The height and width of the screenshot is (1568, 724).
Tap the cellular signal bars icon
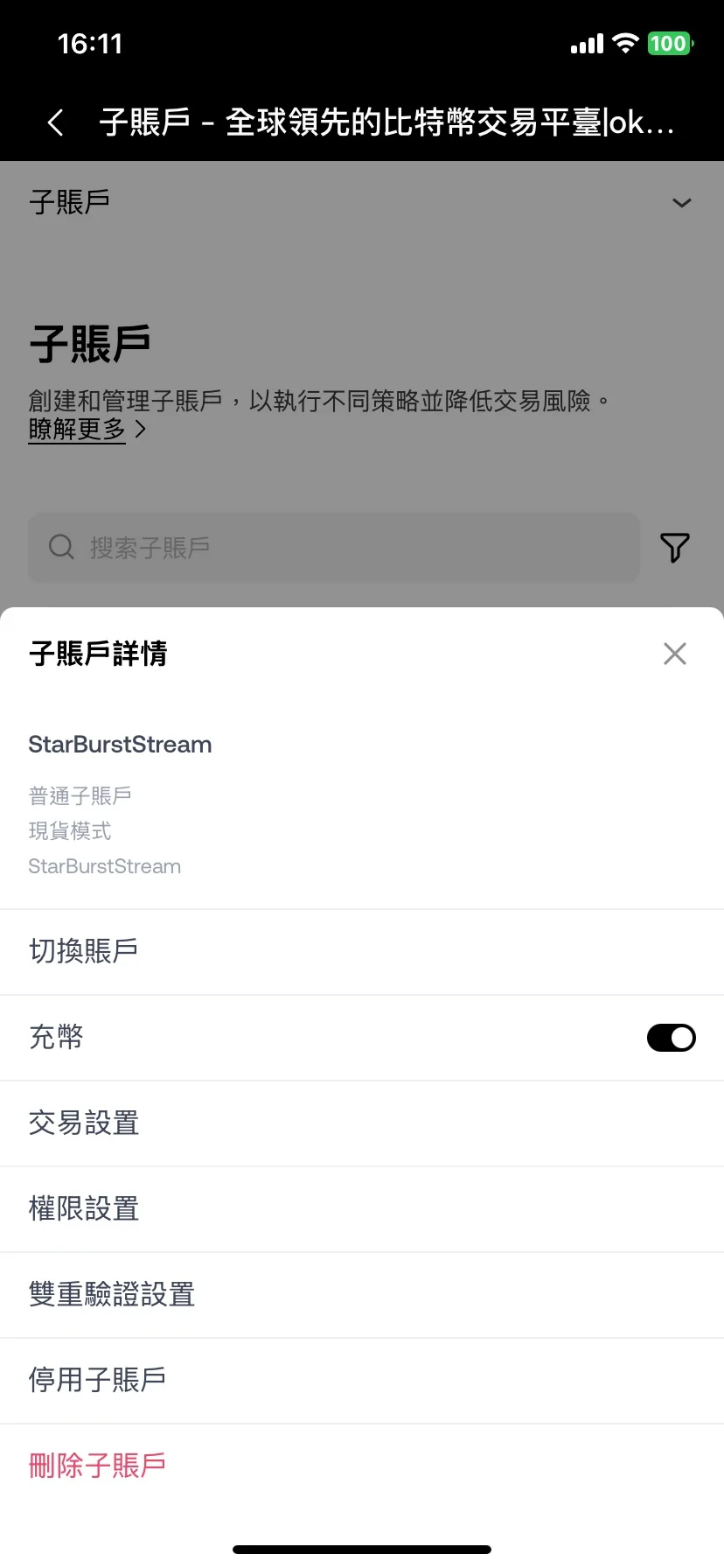[x=586, y=43]
